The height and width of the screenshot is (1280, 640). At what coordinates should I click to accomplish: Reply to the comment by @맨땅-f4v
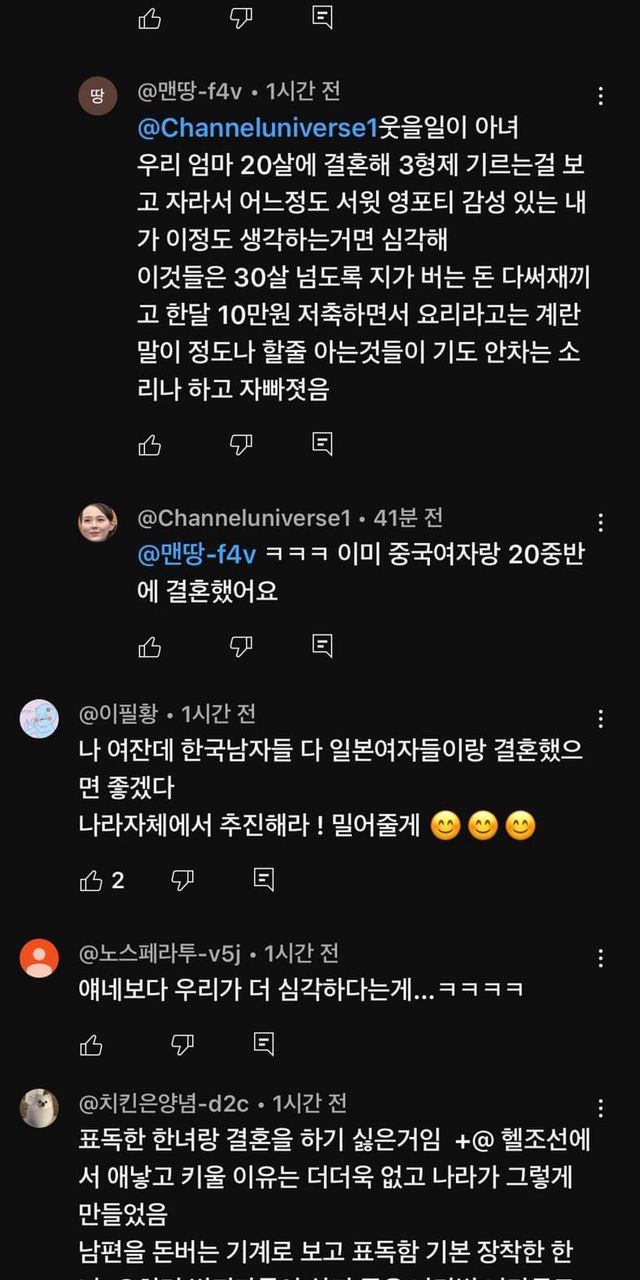click(322, 444)
